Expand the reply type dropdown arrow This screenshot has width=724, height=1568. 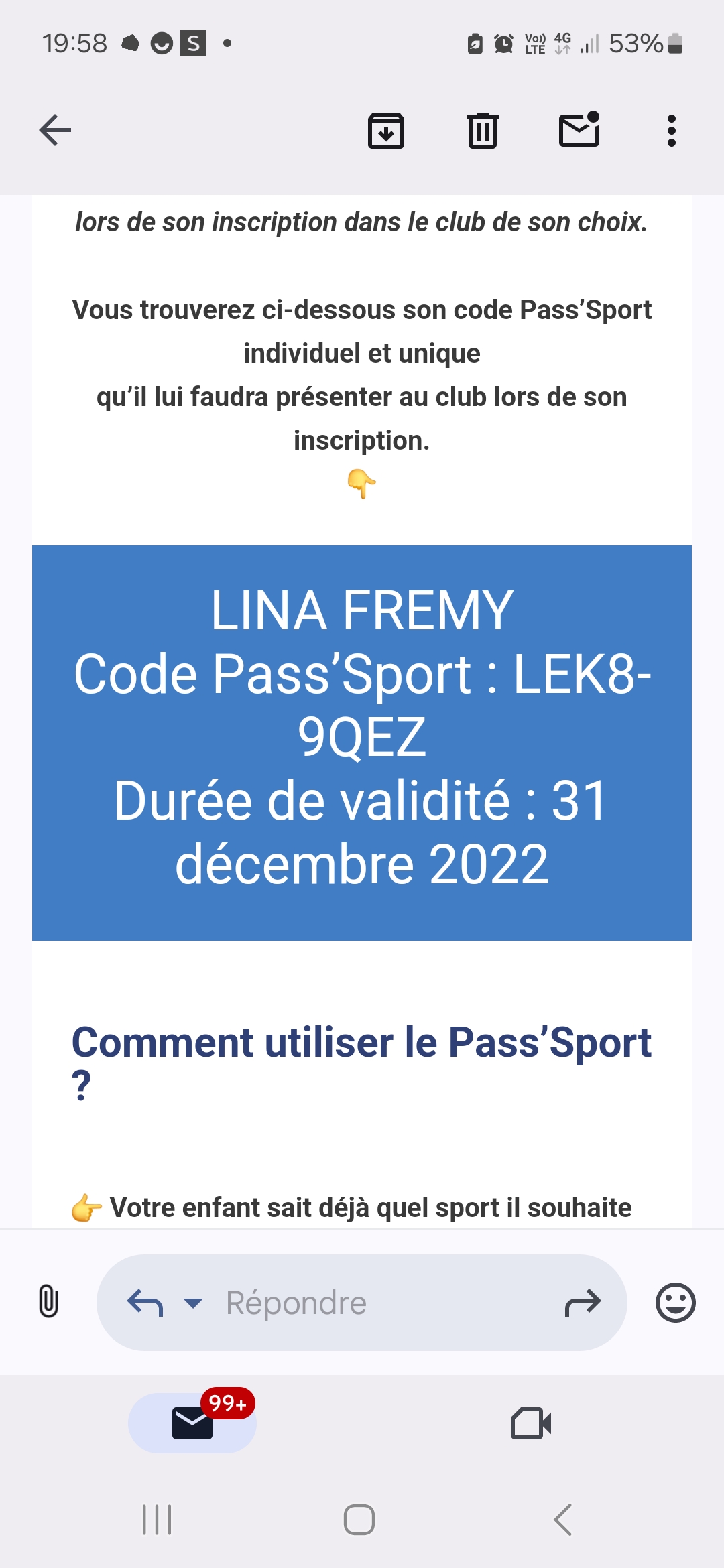pyautogui.click(x=193, y=1303)
